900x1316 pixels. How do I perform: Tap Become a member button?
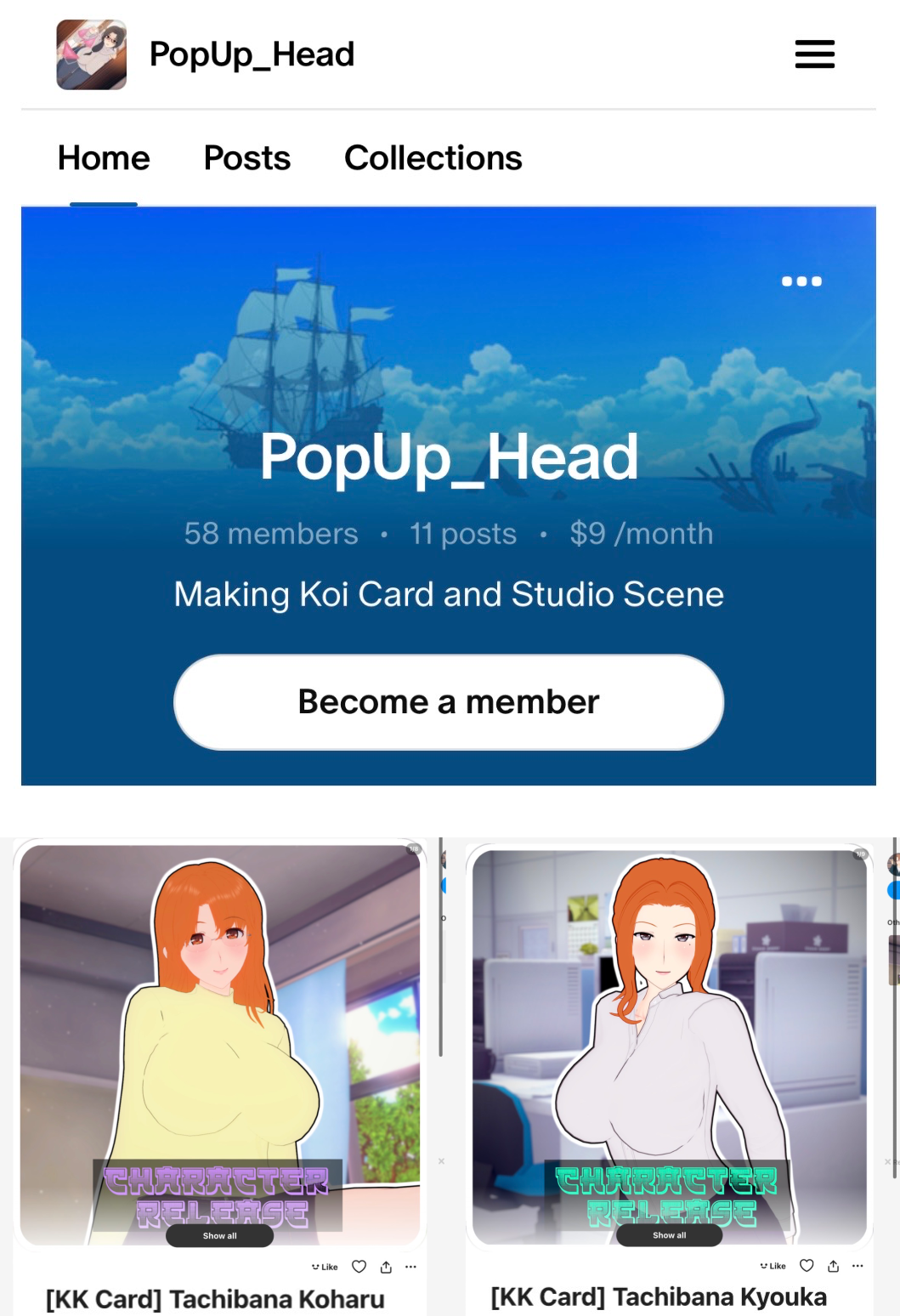pos(449,702)
